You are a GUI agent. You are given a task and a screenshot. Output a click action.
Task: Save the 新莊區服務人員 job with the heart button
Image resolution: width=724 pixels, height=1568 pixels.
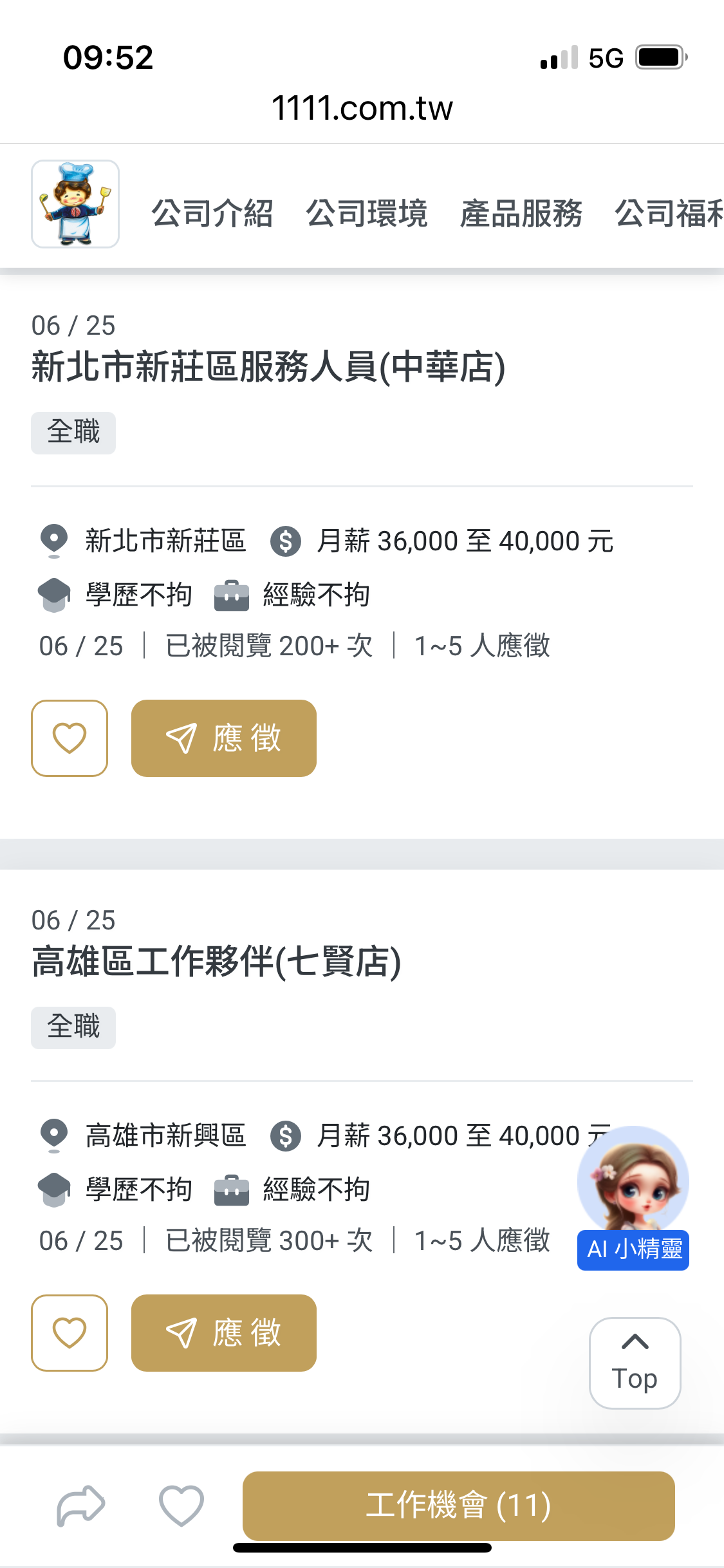point(70,738)
